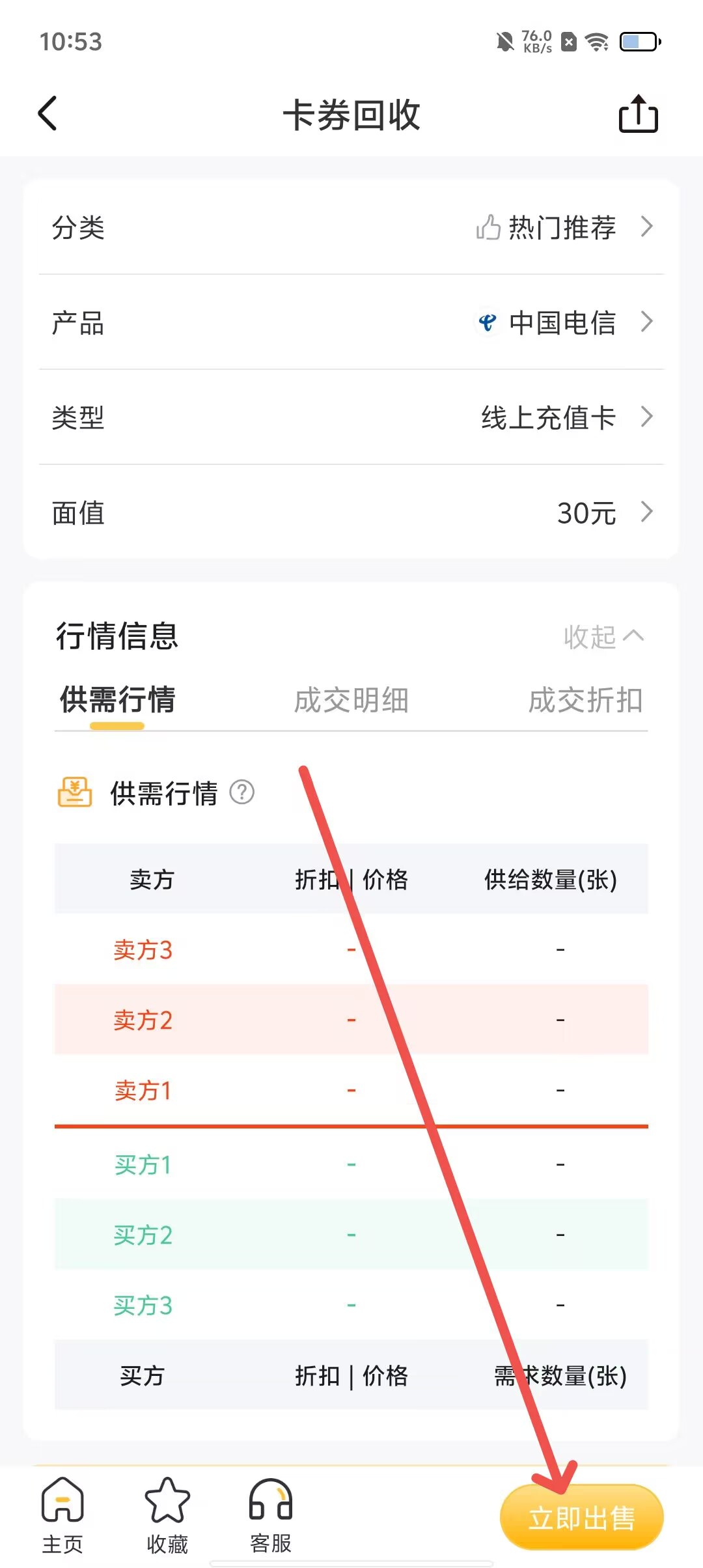
Task: Go to 主页 home
Action: coord(62,1515)
